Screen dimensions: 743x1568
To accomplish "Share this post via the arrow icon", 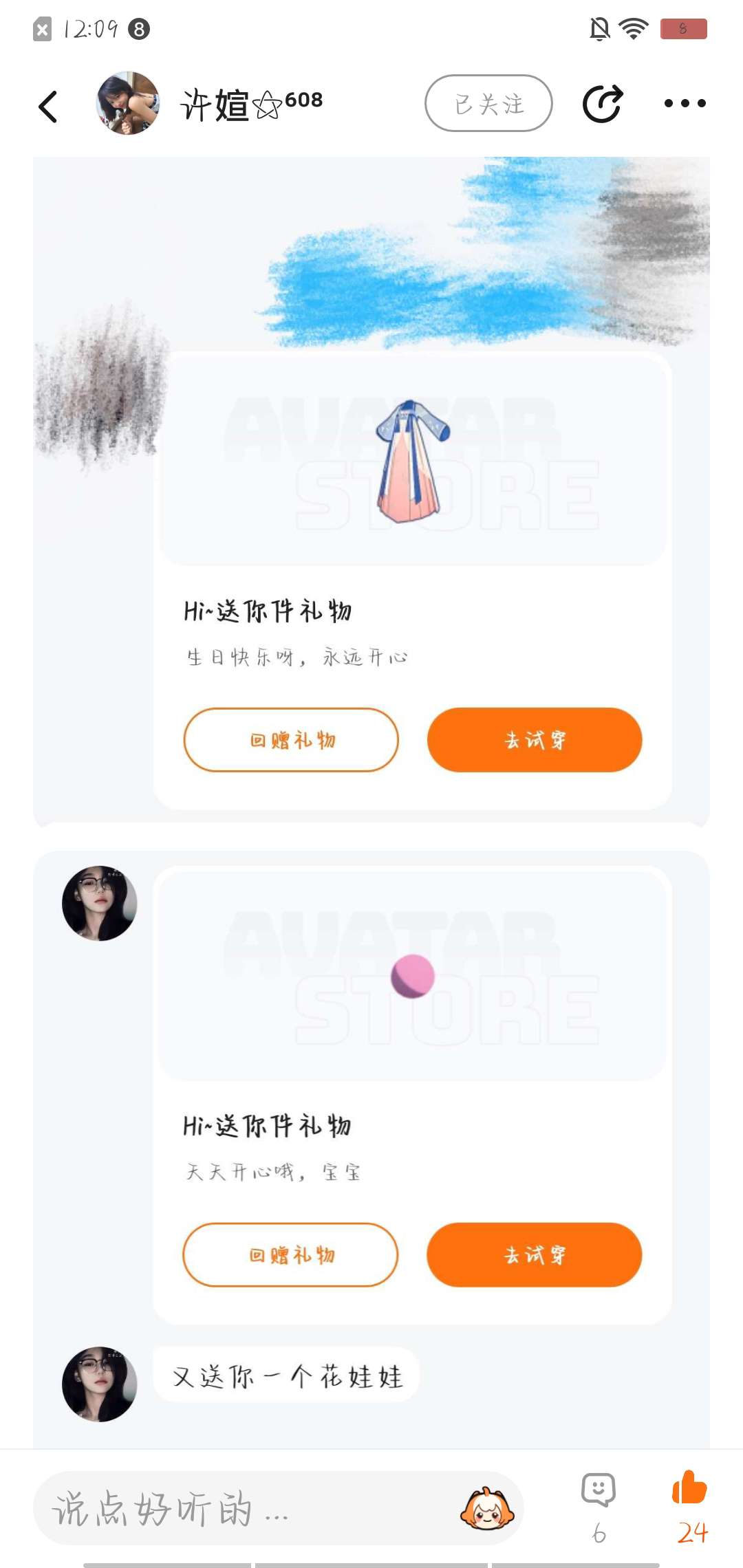I will [603, 104].
